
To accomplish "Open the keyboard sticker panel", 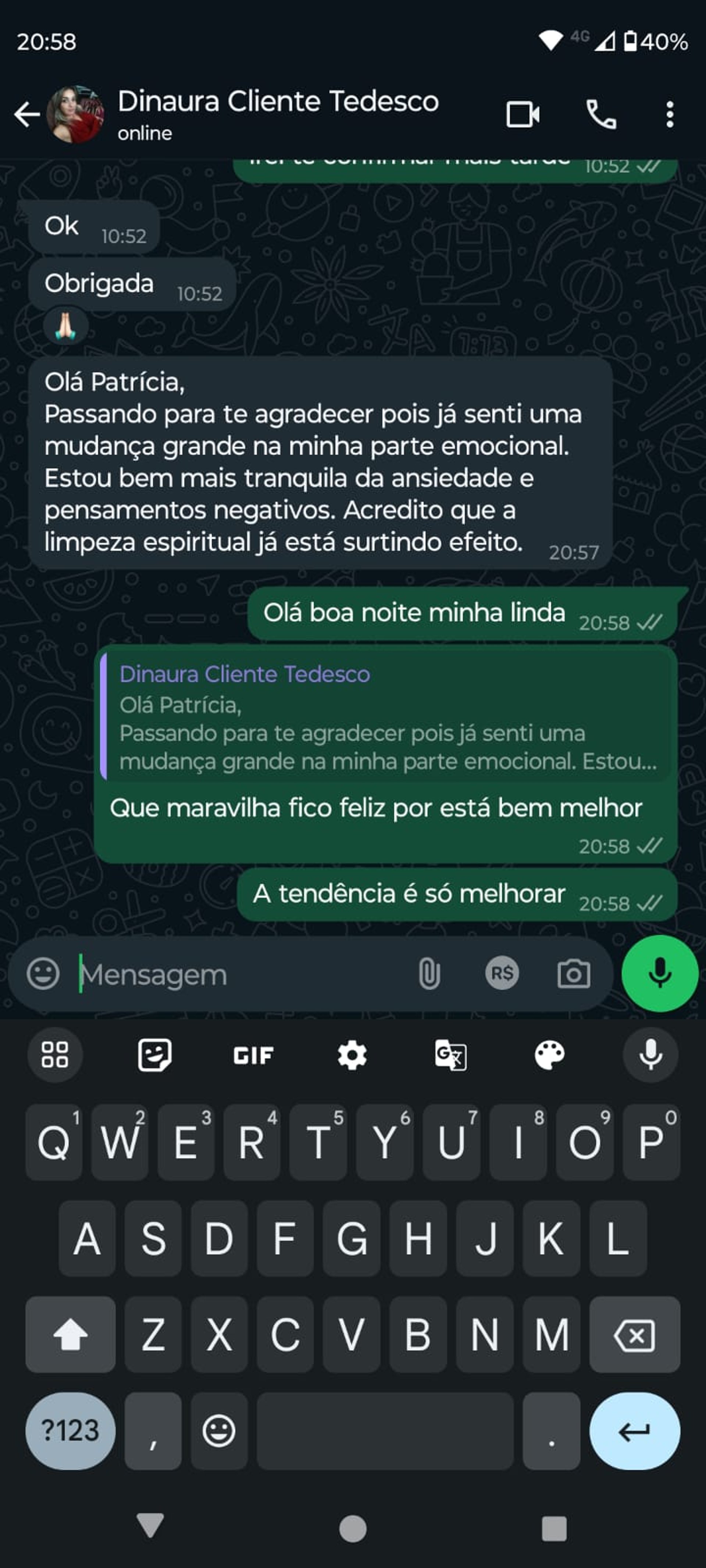I will tap(154, 1055).
